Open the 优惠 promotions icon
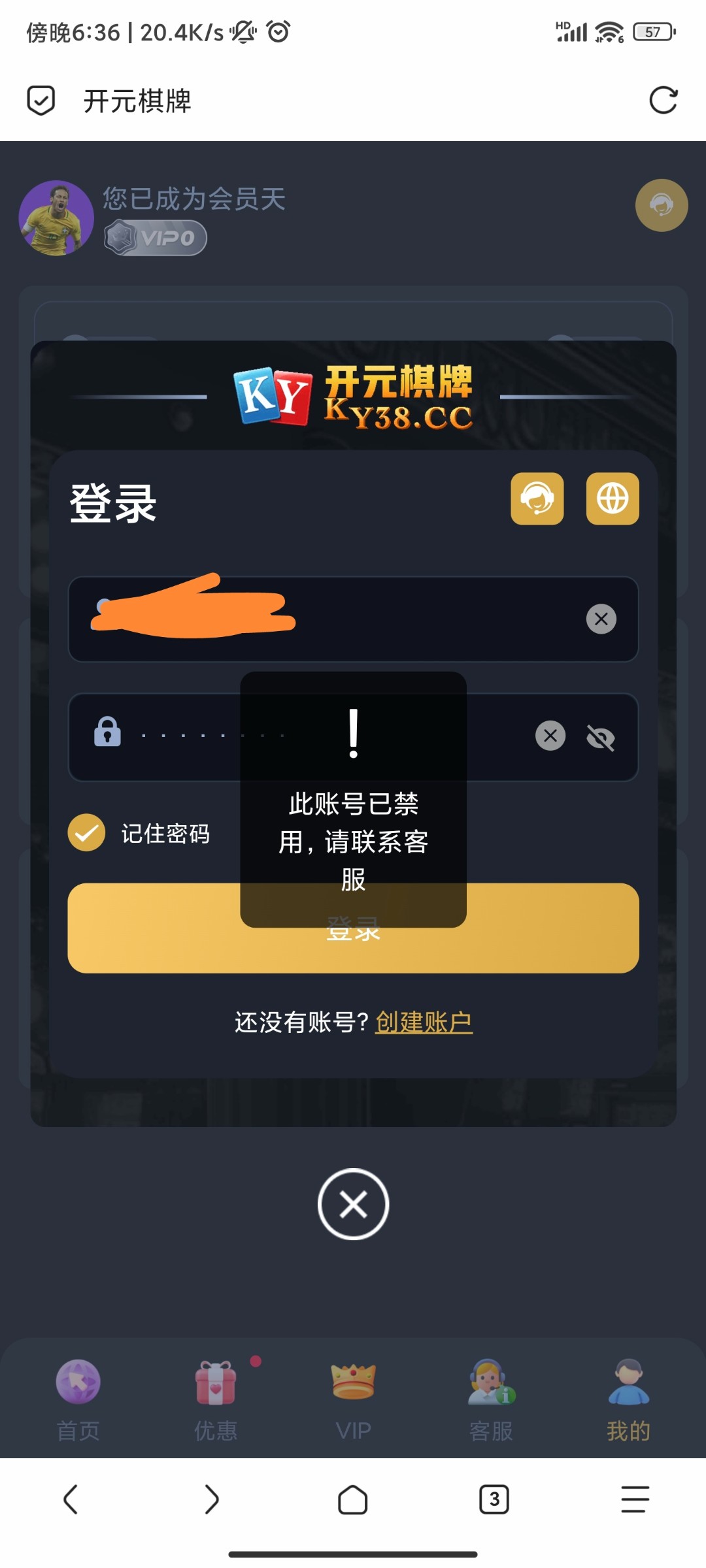The height and width of the screenshot is (1568, 706). tap(216, 1382)
